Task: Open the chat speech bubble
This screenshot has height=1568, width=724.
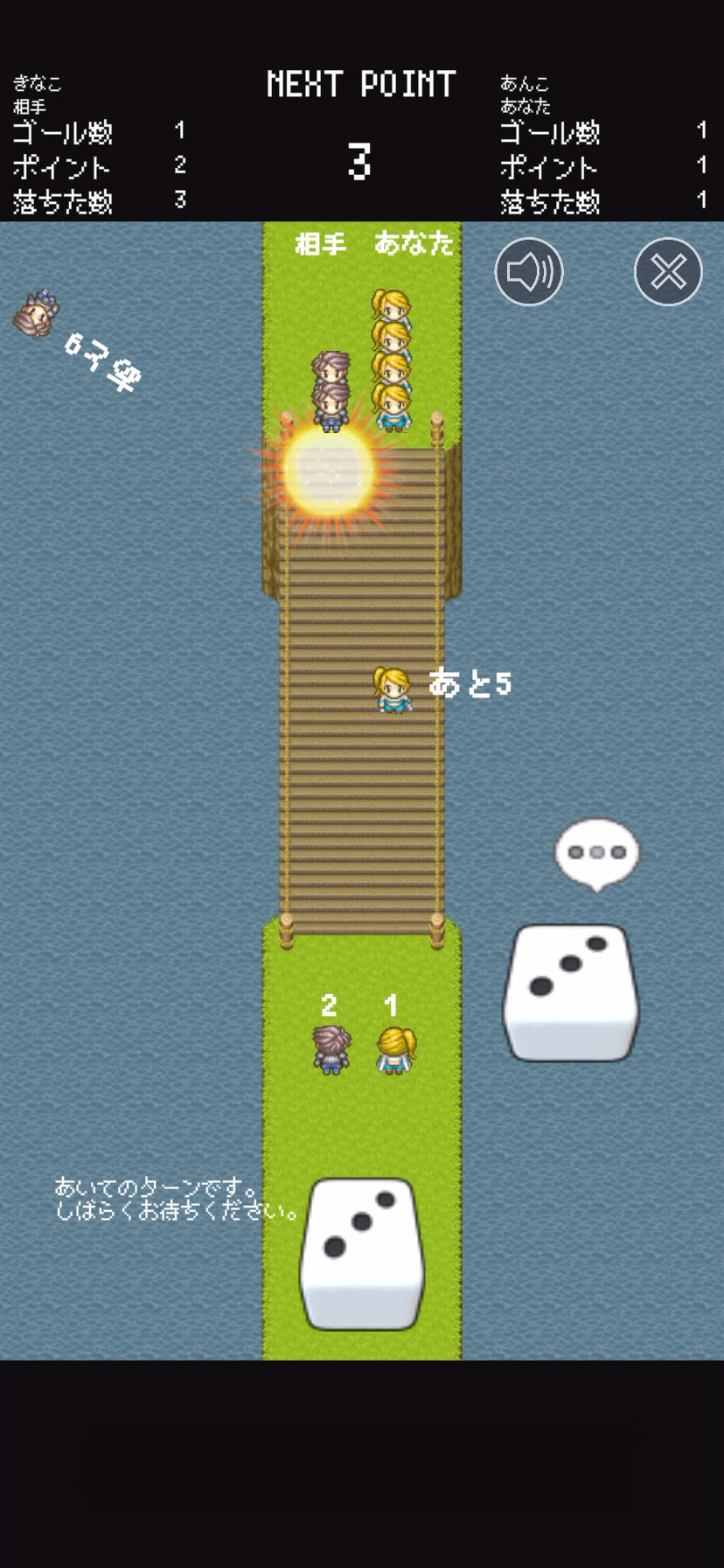Action: point(597,853)
